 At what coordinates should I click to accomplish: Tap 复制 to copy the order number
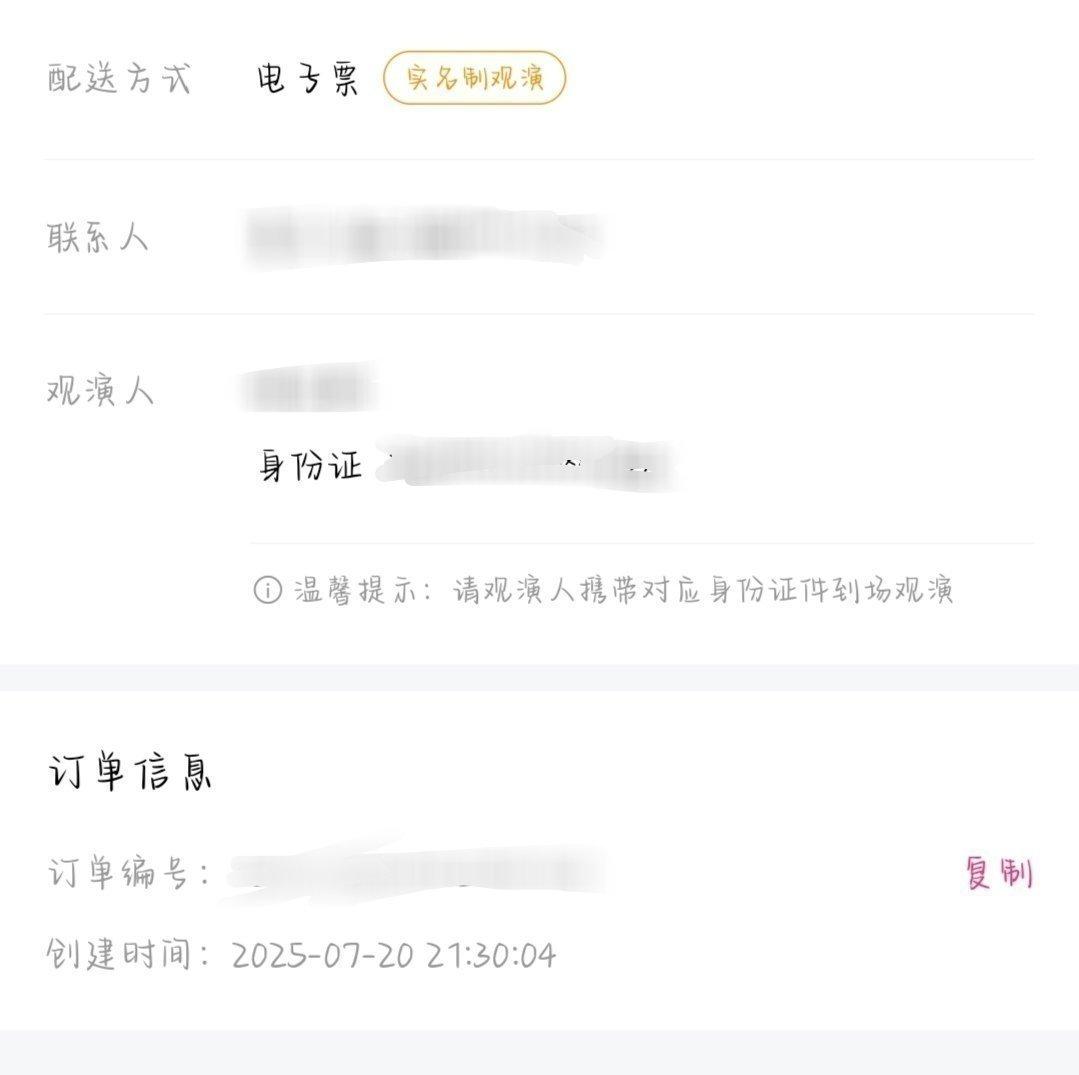[x=998, y=873]
